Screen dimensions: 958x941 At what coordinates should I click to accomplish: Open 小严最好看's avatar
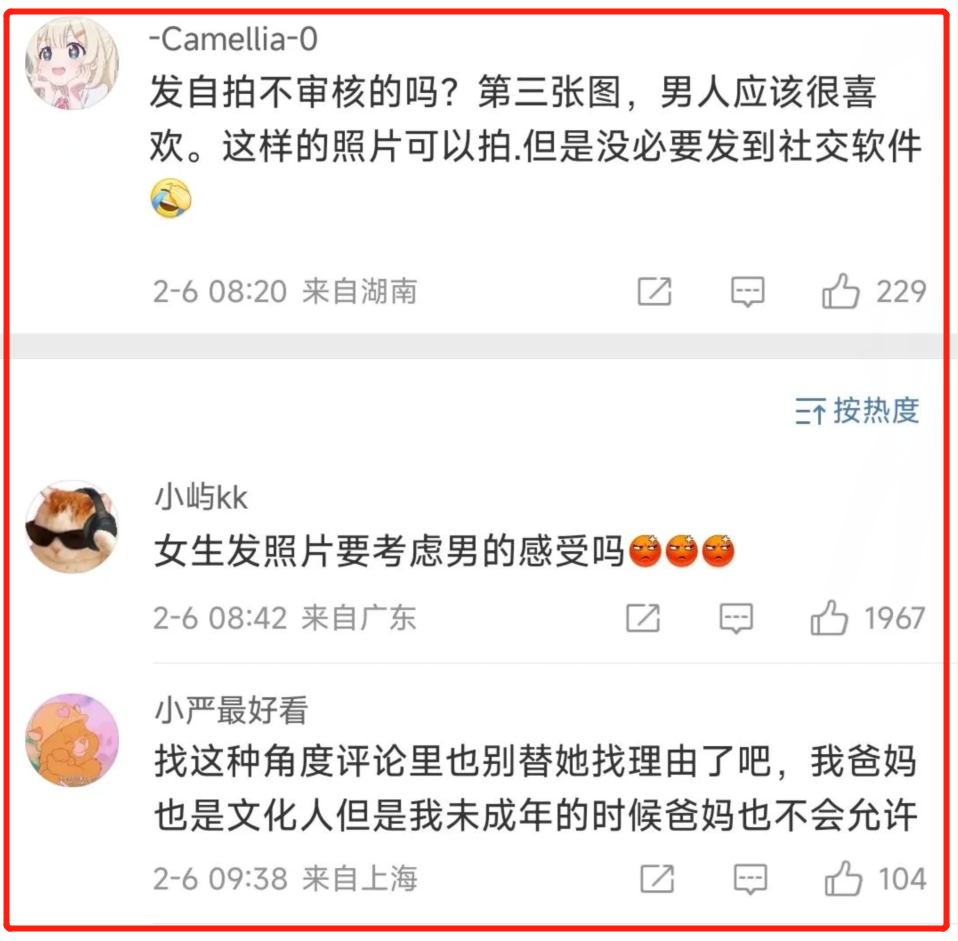72,741
